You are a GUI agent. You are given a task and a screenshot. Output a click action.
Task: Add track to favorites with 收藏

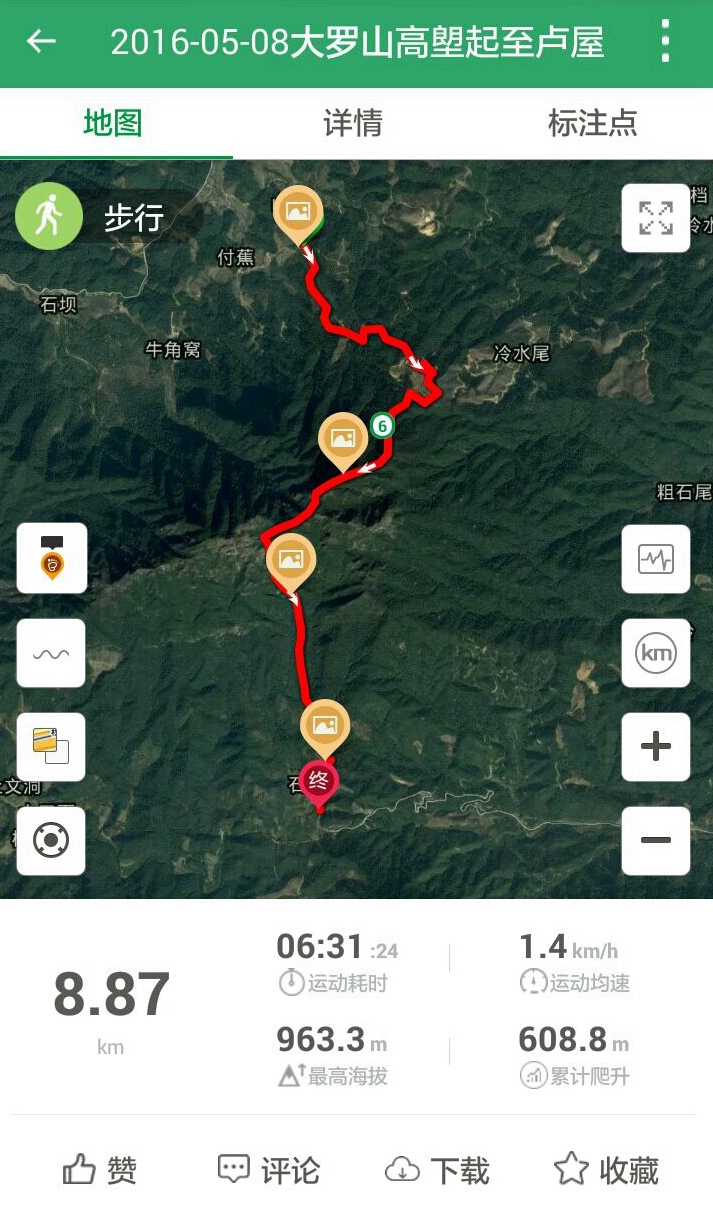606,1169
